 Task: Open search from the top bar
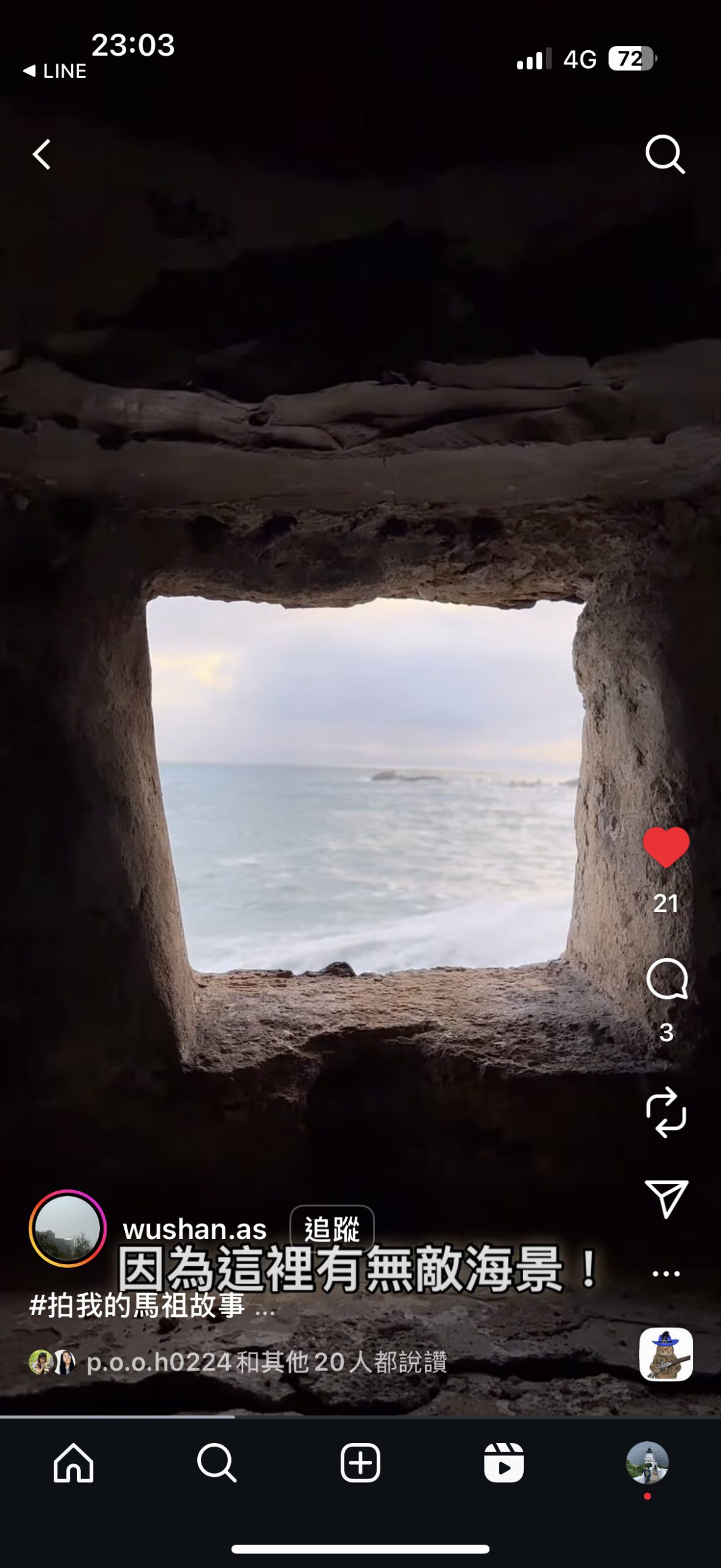[x=665, y=154]
